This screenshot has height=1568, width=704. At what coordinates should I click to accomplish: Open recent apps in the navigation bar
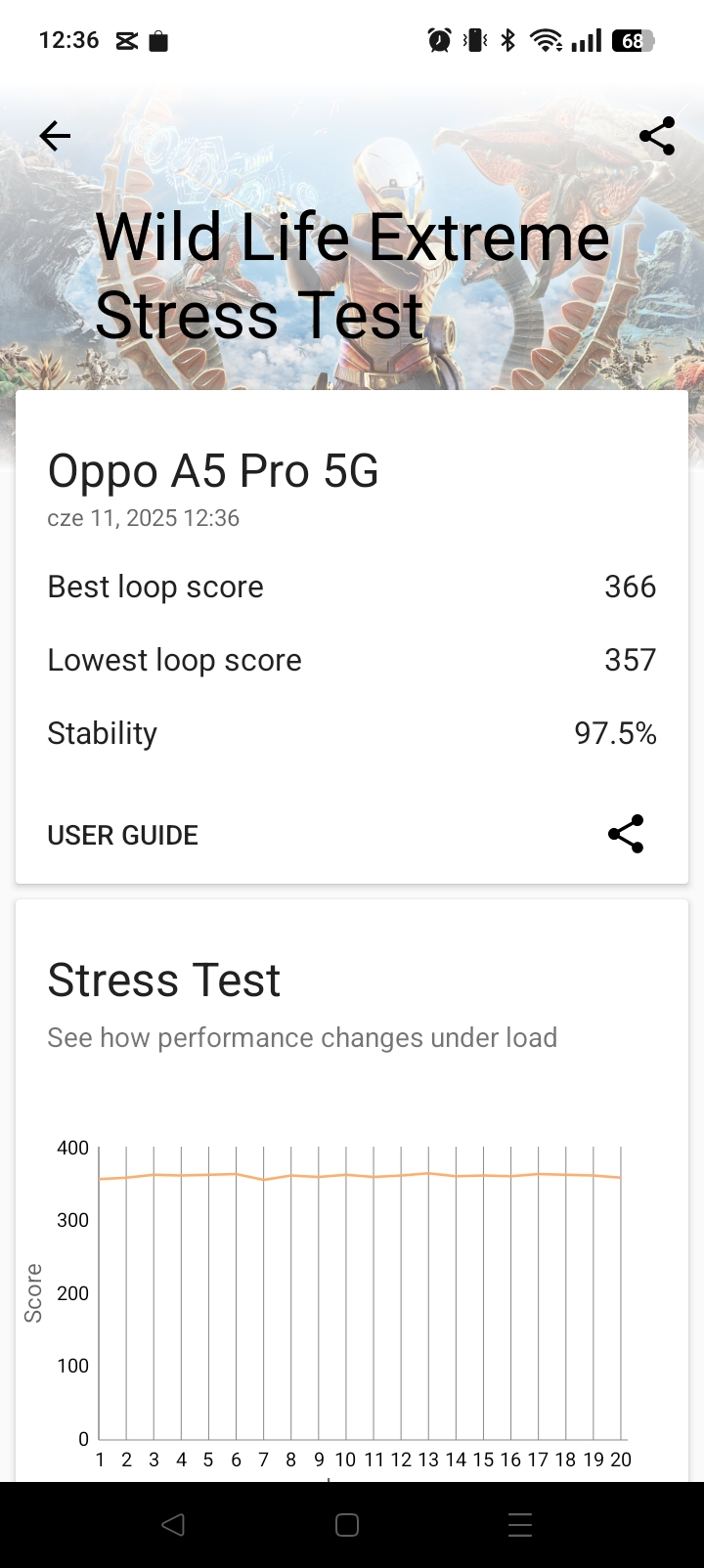[x=520, y=1525]
